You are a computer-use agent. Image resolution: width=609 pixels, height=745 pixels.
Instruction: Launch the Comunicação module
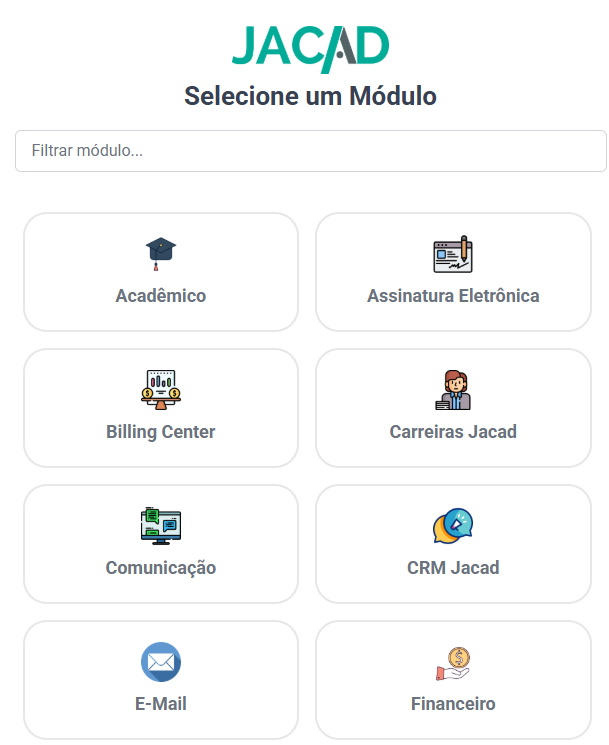(161, 544)
